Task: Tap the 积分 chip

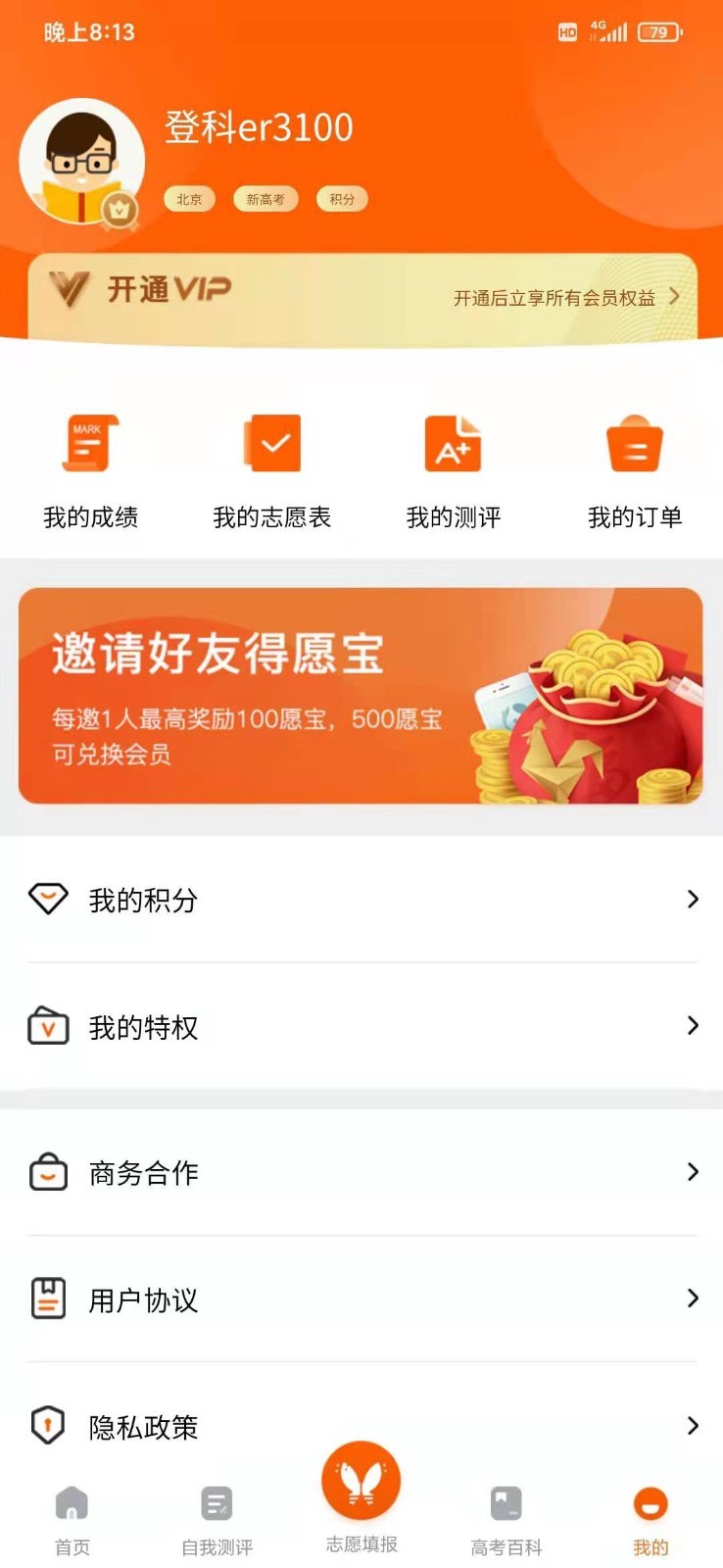Action: pyautogui.click(x=342, y=199)
